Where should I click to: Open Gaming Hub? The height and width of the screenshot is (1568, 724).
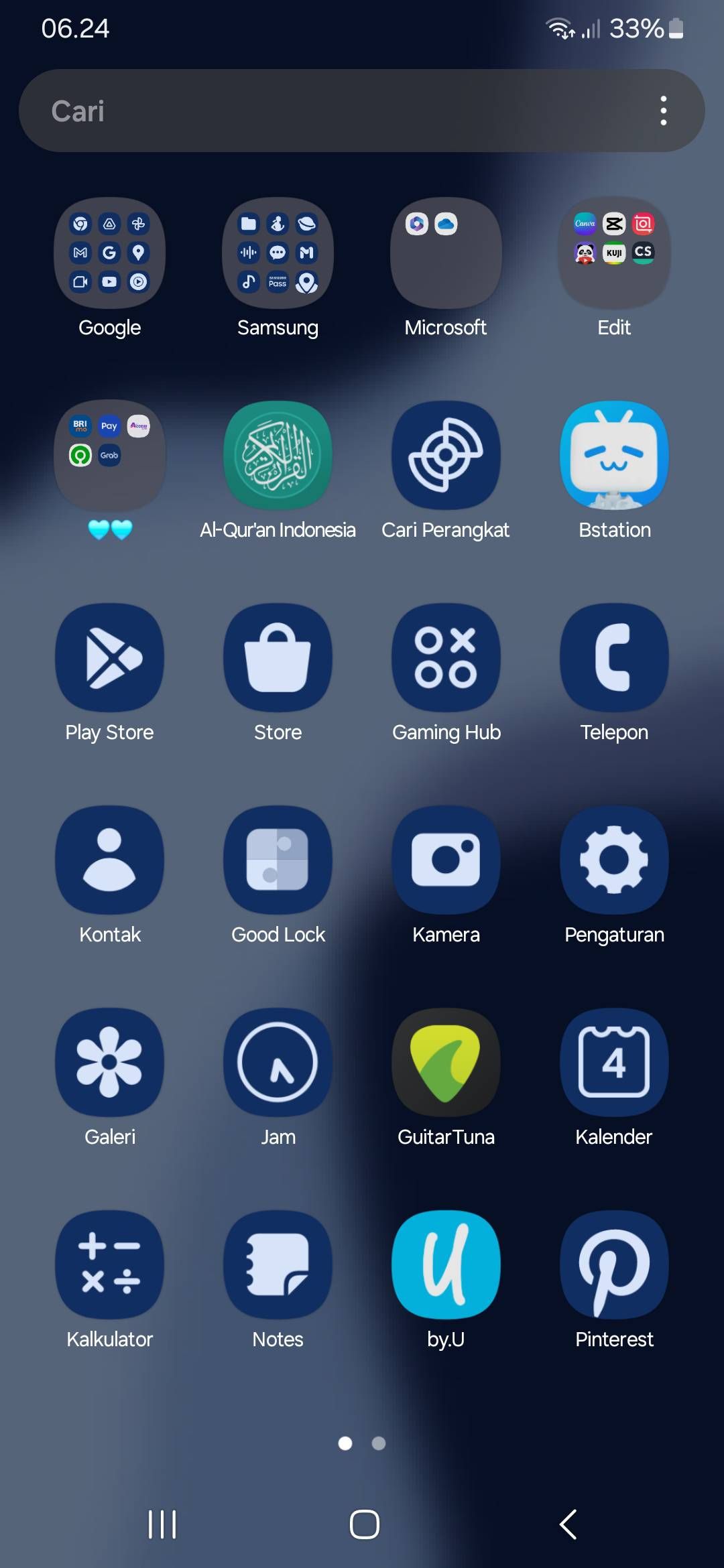point(446,657)
